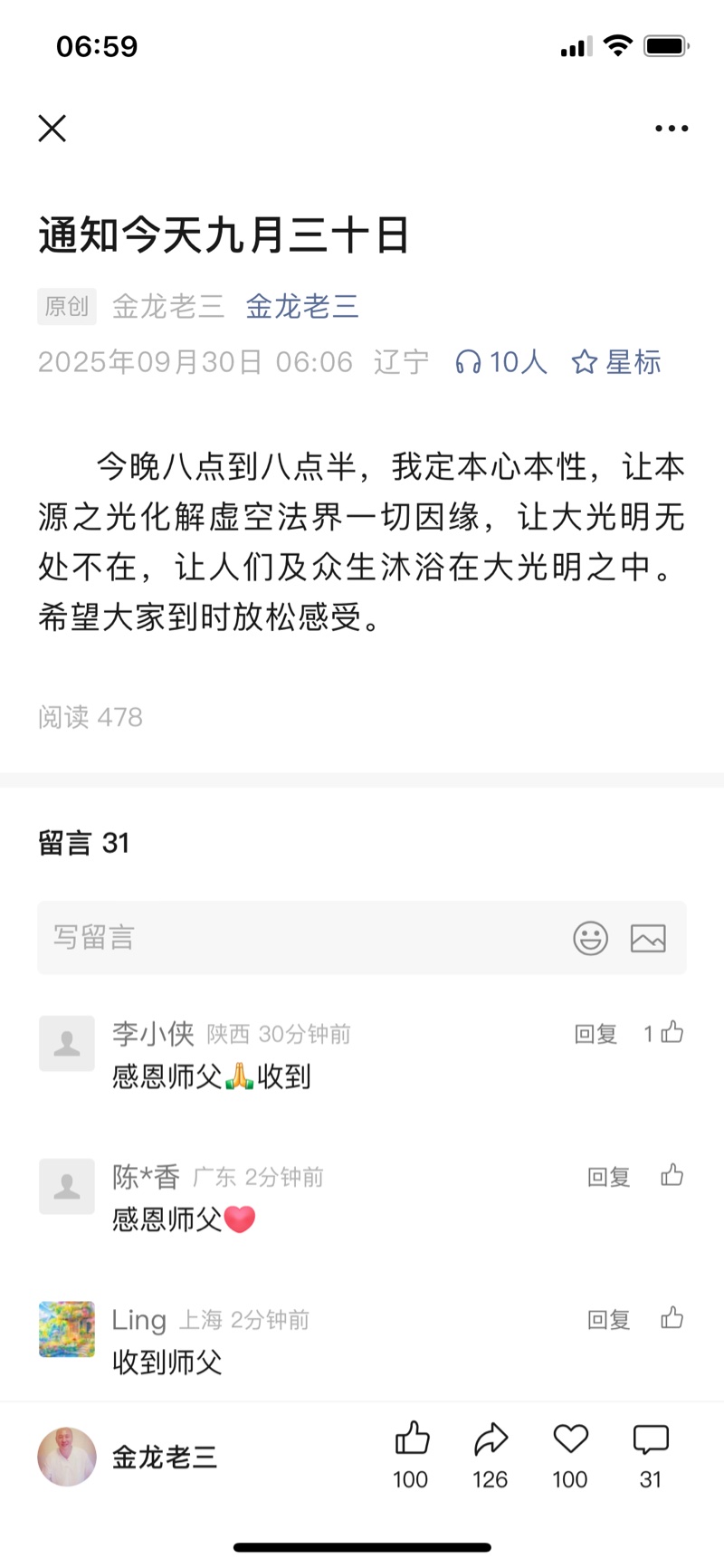
Task: Like Ling's comment
Action: pos(672,1318)
